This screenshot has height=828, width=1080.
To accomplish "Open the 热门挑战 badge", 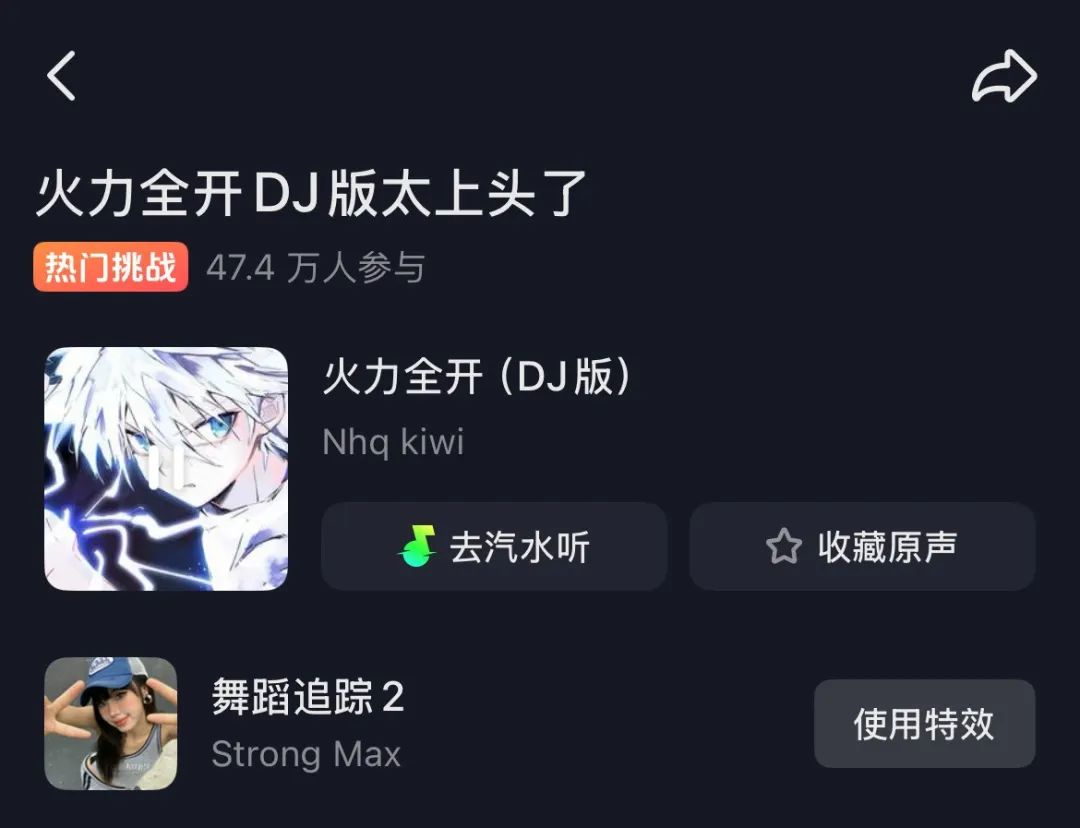I will pos(111,268).
